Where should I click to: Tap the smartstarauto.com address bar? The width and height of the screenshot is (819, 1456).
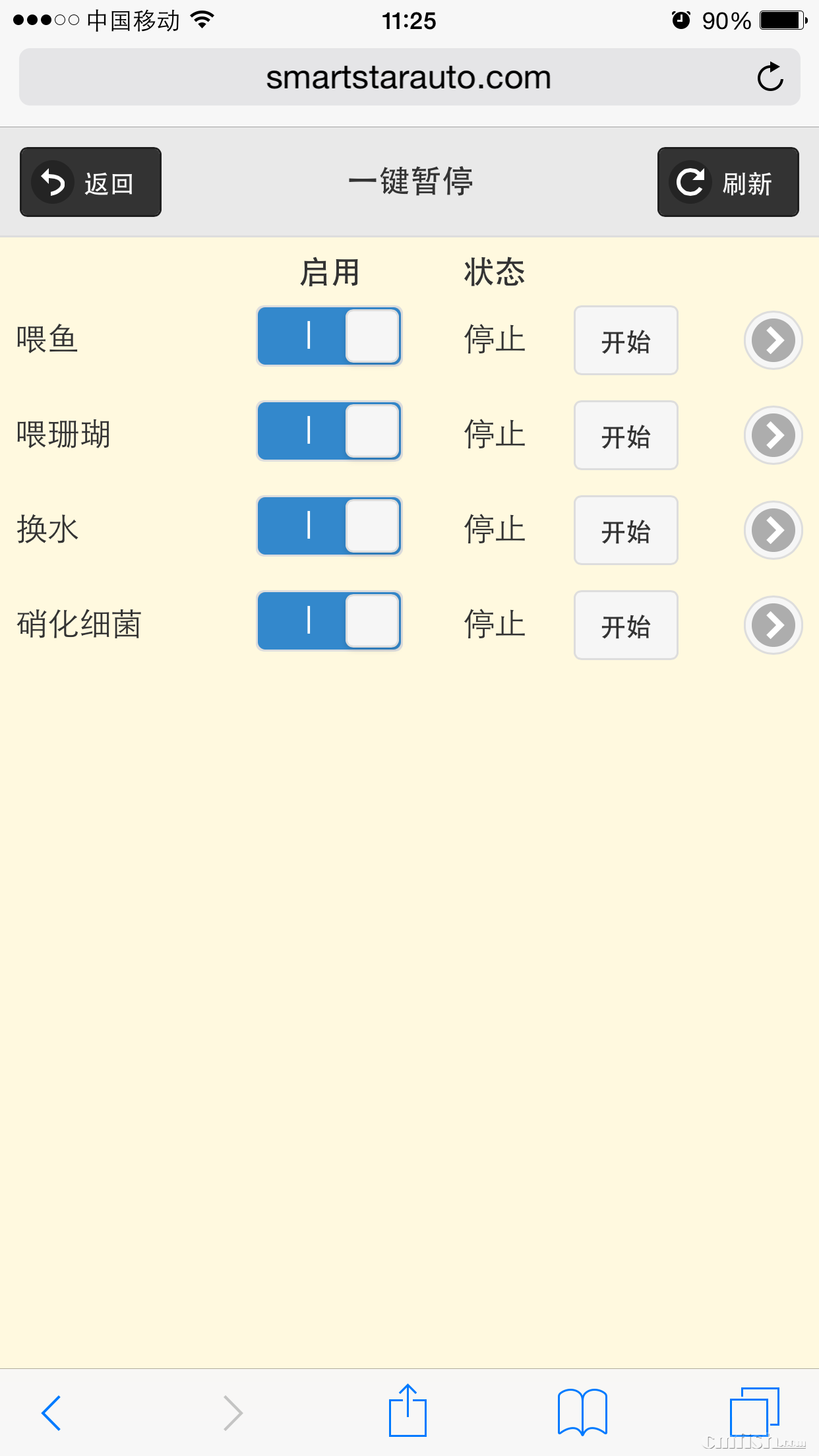408,77
